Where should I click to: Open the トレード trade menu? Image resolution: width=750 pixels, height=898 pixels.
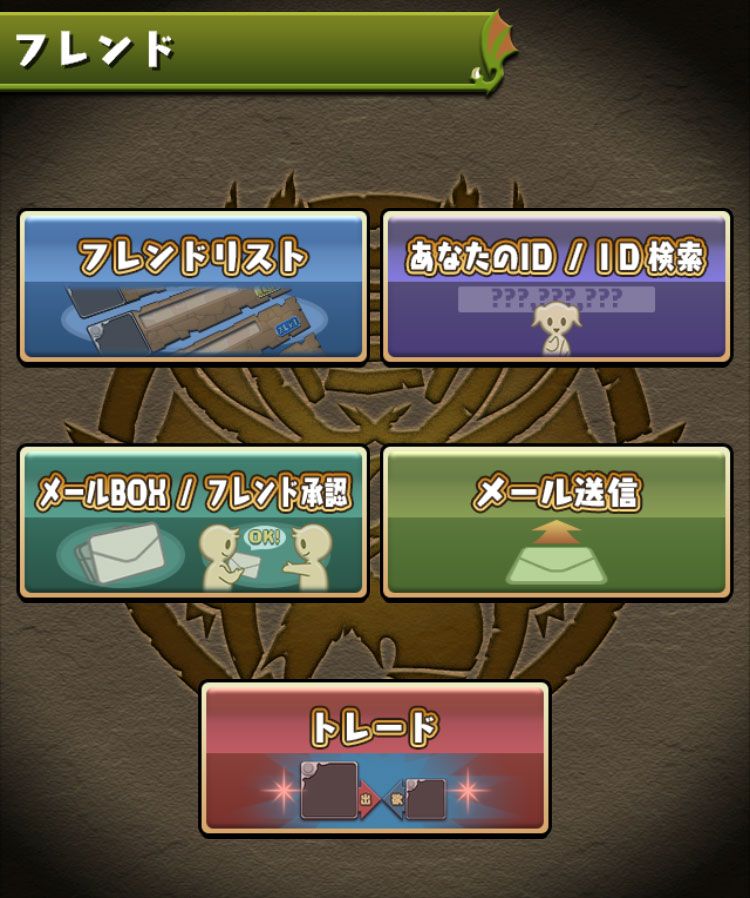pyautogui.click(x=375, y=758)
